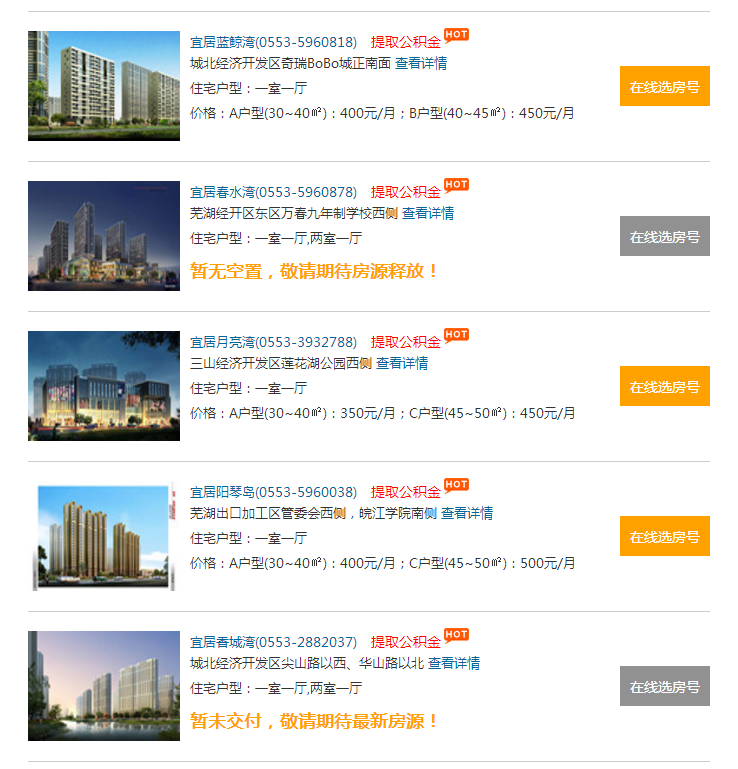Open the 宜居春水湾 title link
This screenshot has width=738, height=769.
point(273,192)
